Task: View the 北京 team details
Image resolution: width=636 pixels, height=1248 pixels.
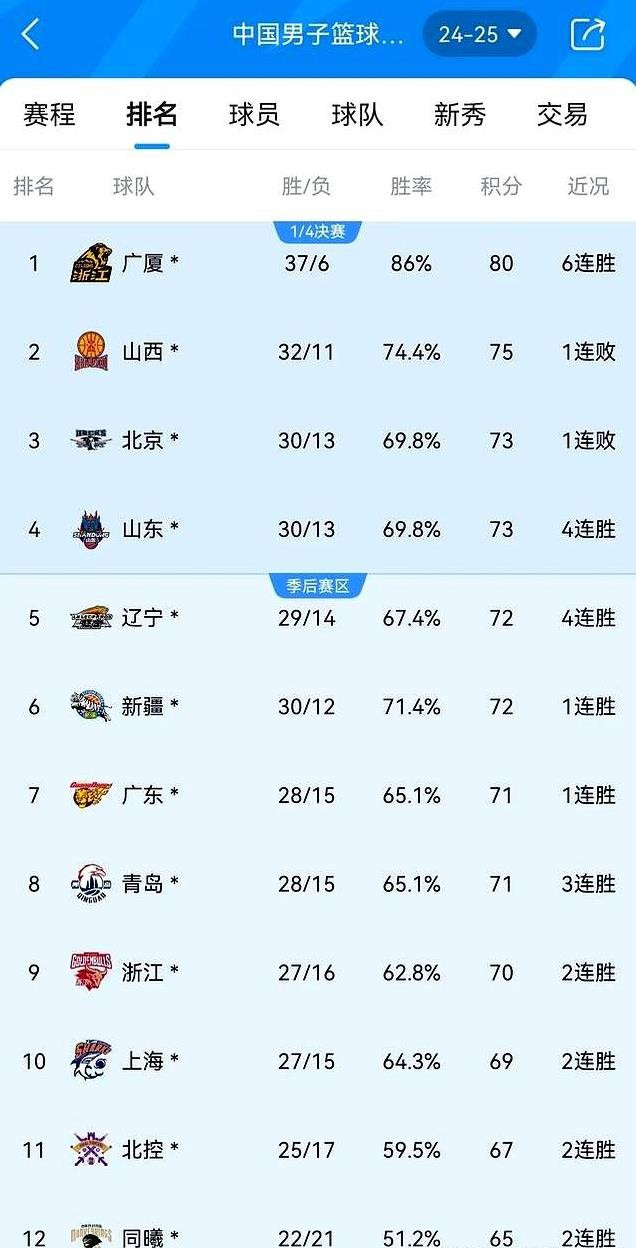Action: tap(318, 441)
